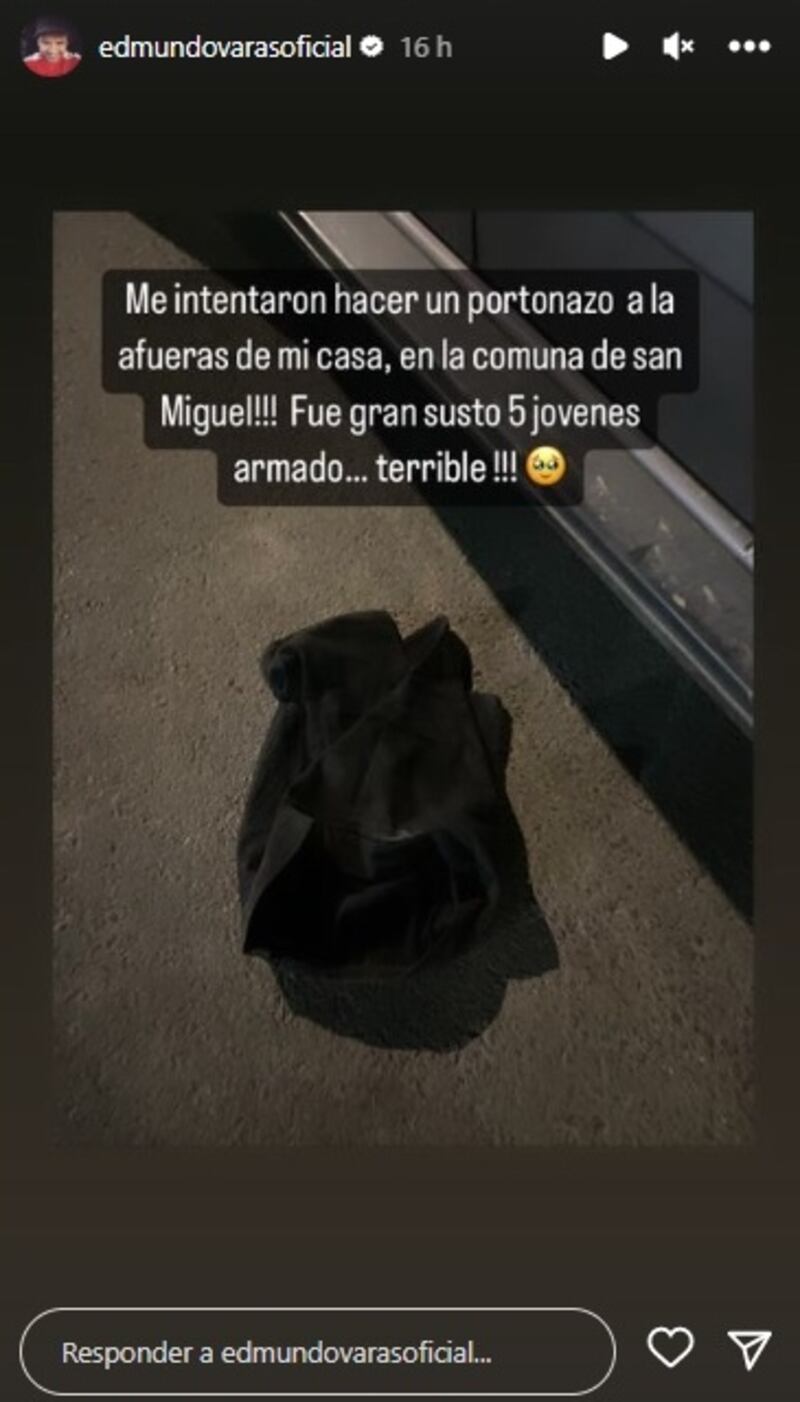Play the story
This screenshot has height=1402, width=800.
615,46
